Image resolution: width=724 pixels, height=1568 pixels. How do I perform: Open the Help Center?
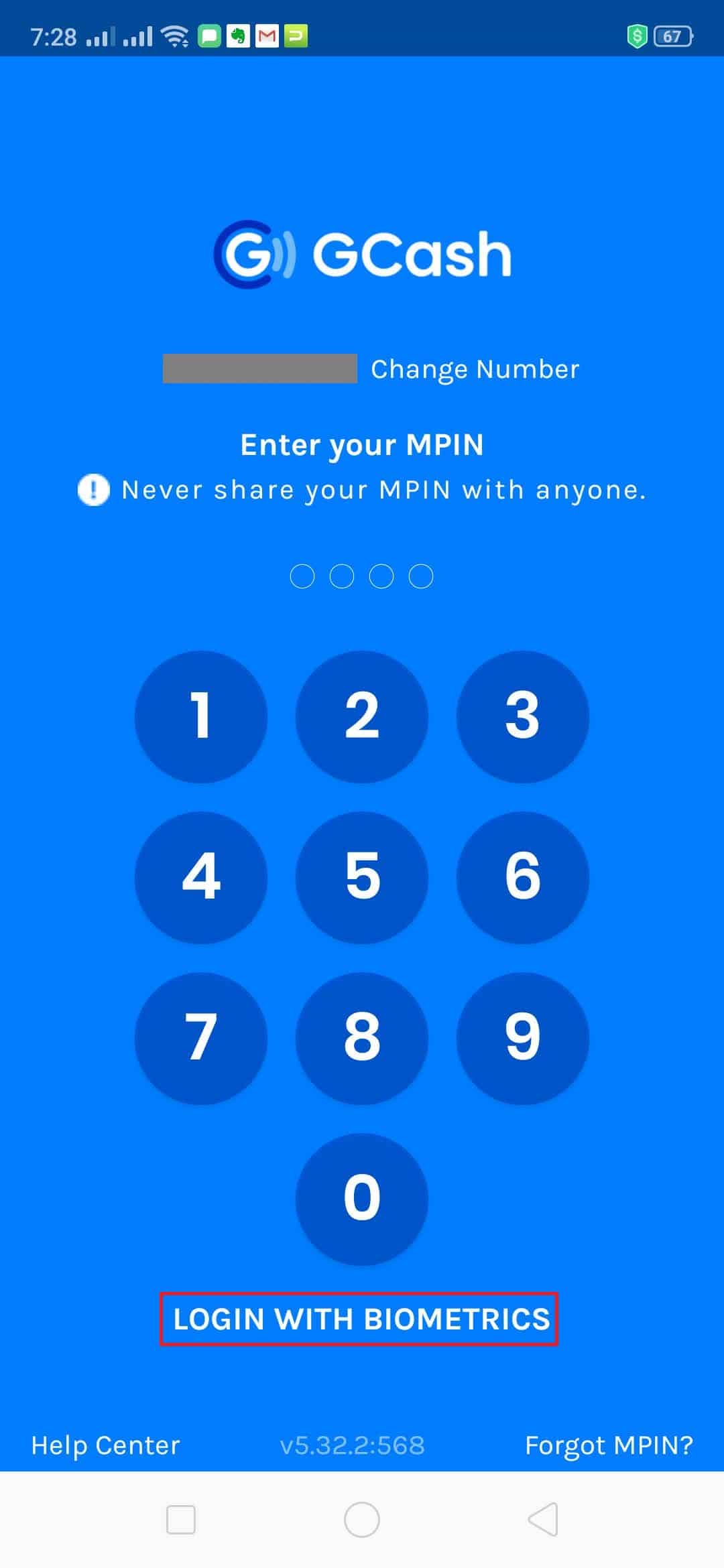pos(104,1445)
